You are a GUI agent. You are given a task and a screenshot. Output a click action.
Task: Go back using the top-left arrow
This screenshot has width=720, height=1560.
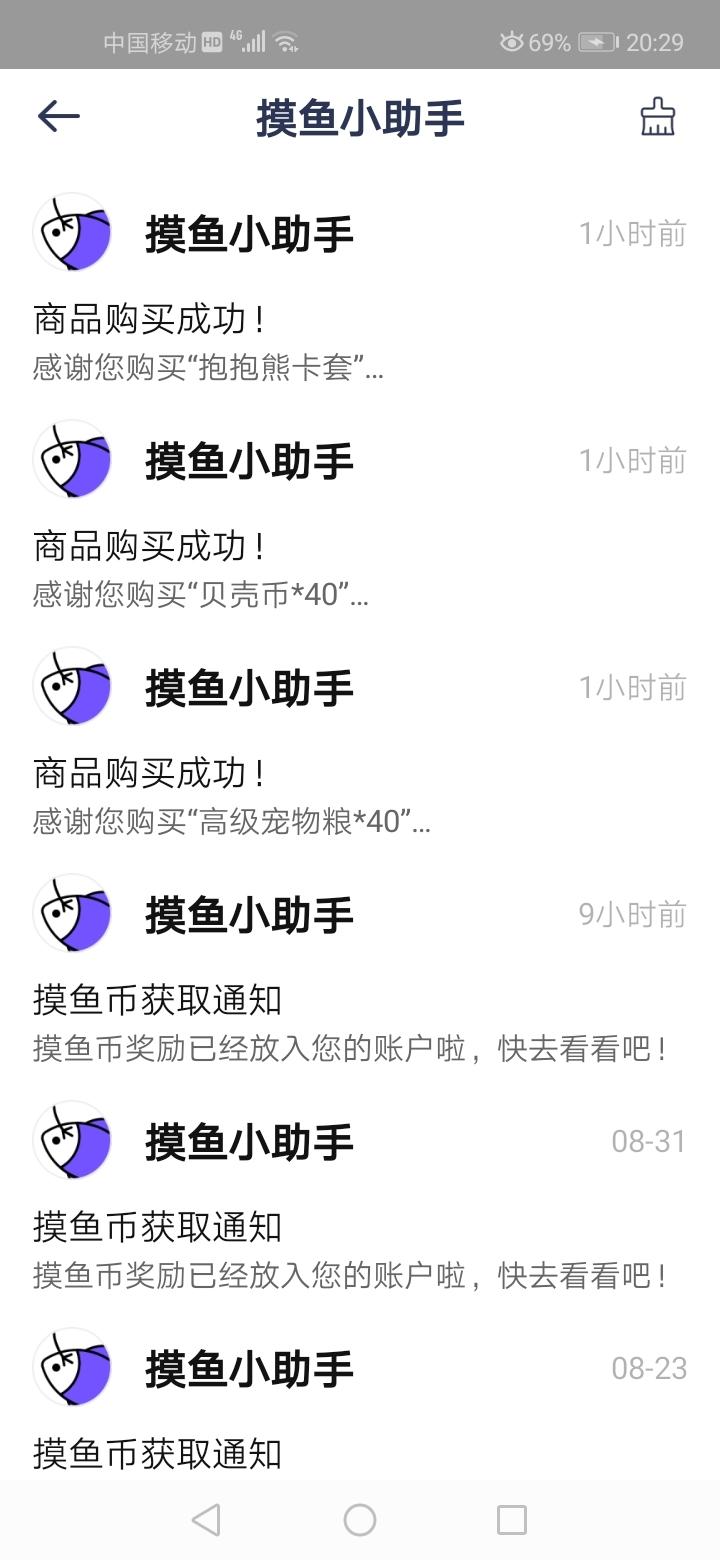click(x=58, y=117)
